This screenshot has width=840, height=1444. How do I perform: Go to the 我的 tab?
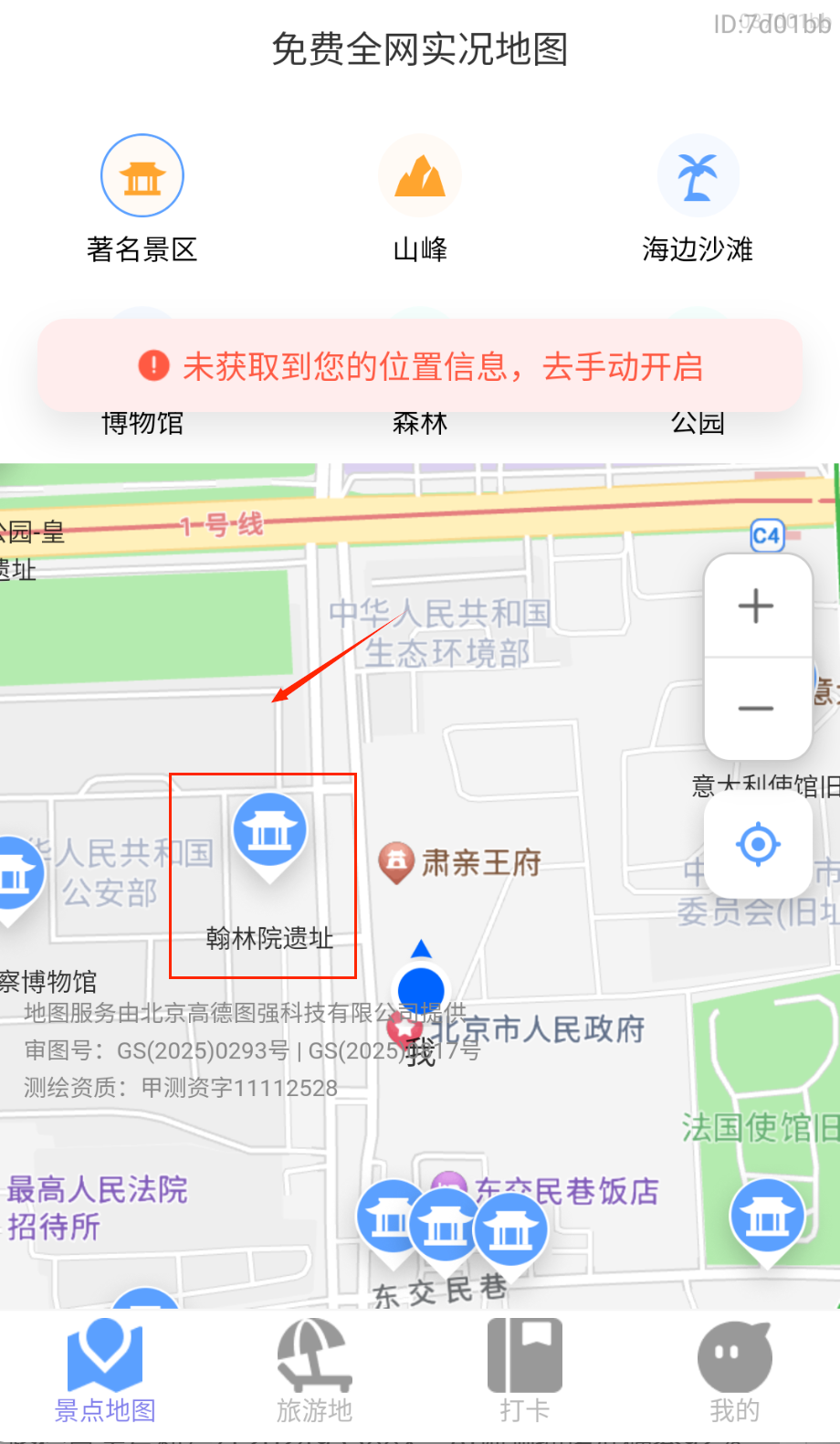[x=734, y=1370]
